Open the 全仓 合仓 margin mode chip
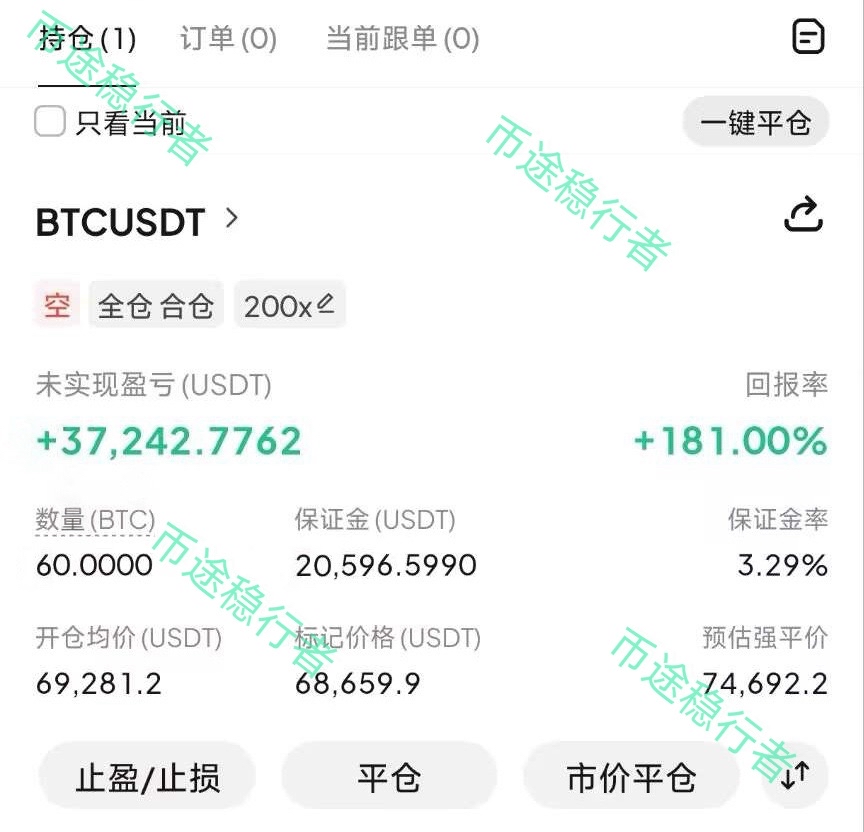864x832 pixels. pos(156,305)
